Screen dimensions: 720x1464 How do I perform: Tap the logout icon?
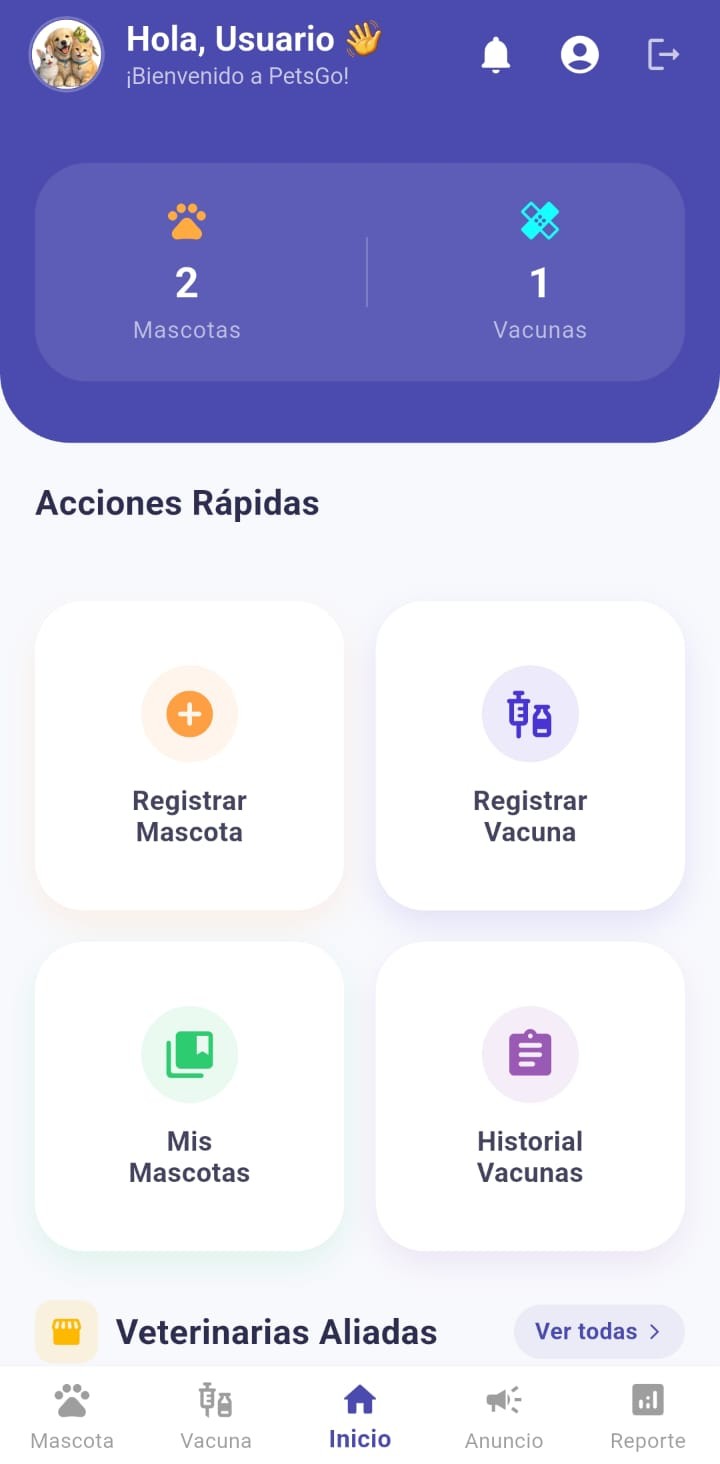664,54
